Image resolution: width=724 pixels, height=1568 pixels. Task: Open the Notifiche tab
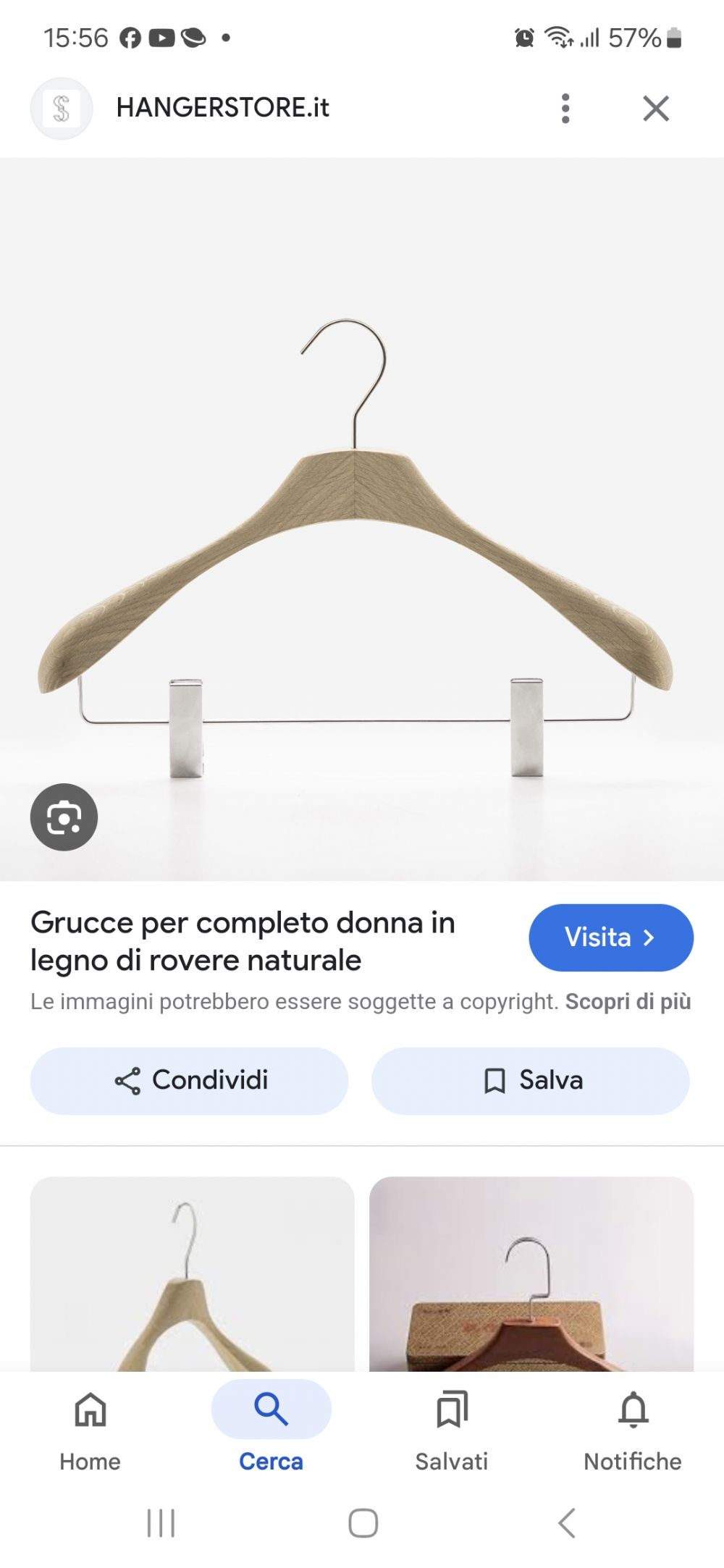click(x=633, y=1430)
